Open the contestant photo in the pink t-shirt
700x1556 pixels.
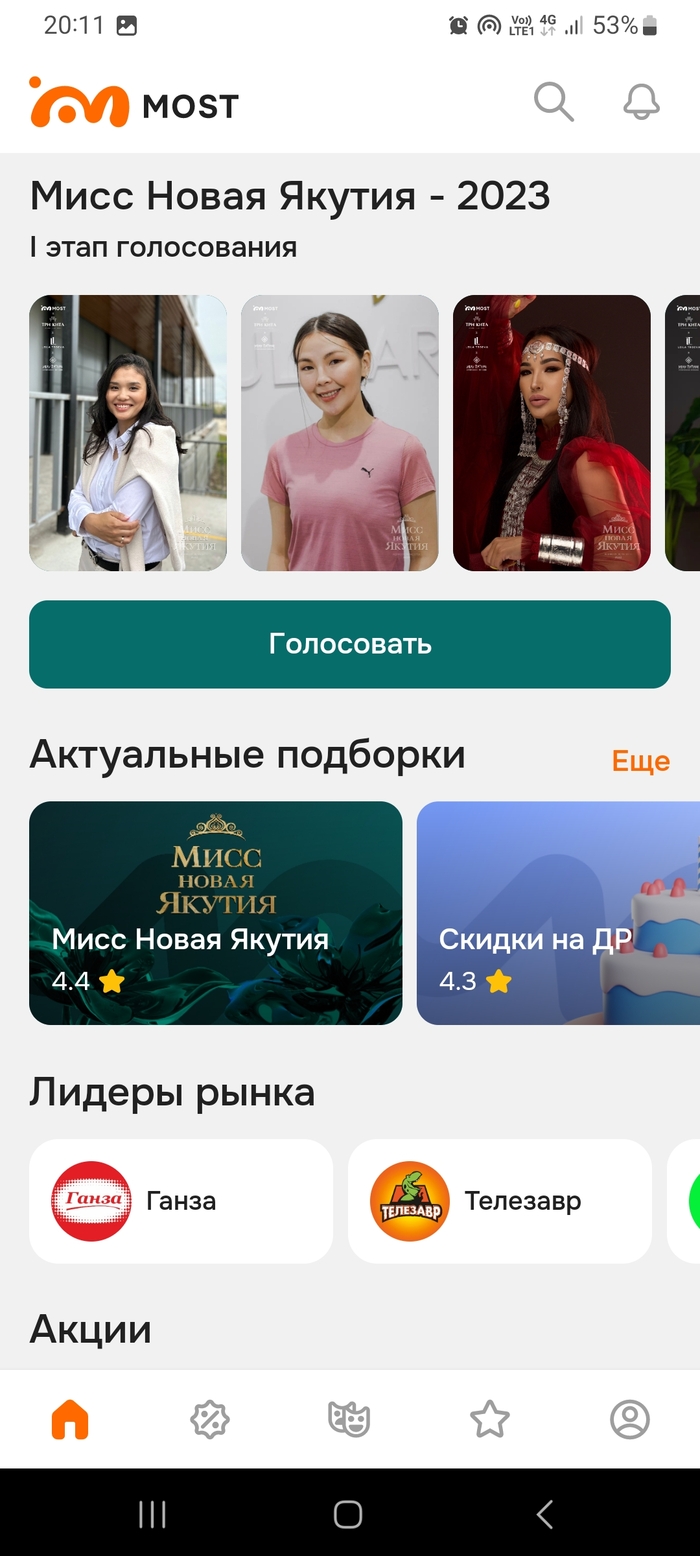click(340, 433)
